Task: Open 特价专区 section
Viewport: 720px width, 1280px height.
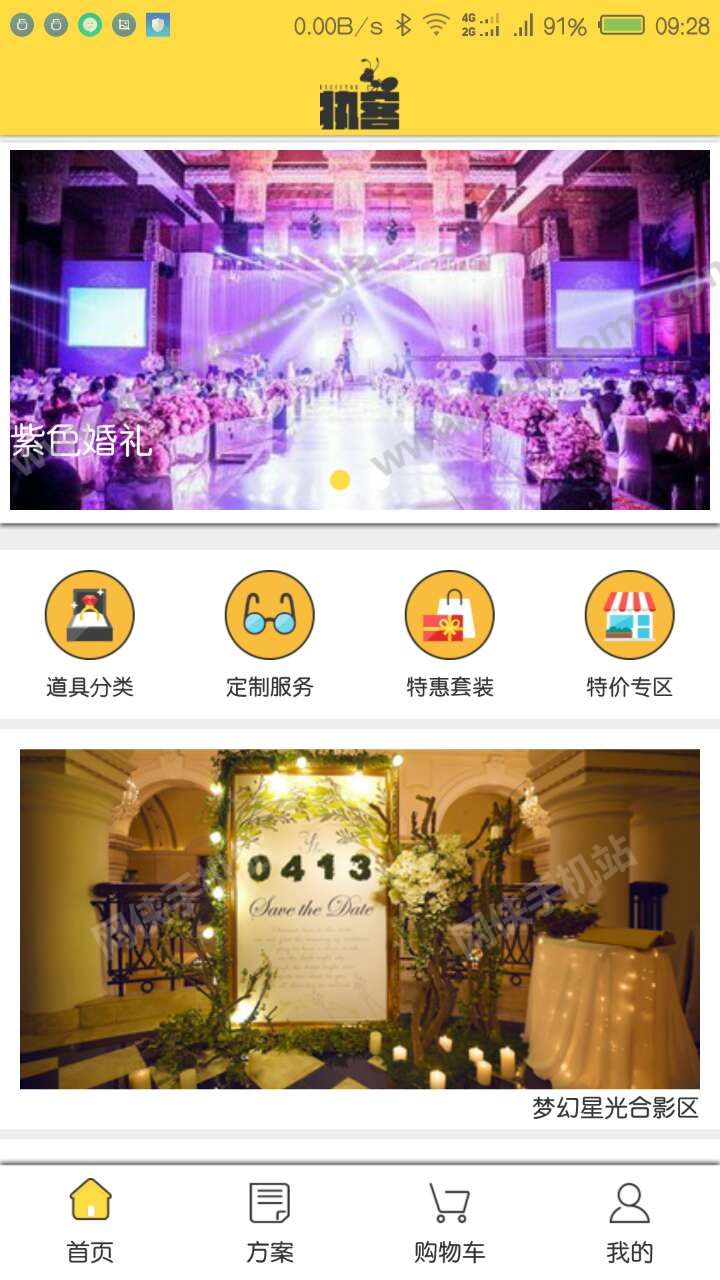Action: pyautogui.click(x=630, y=634)
